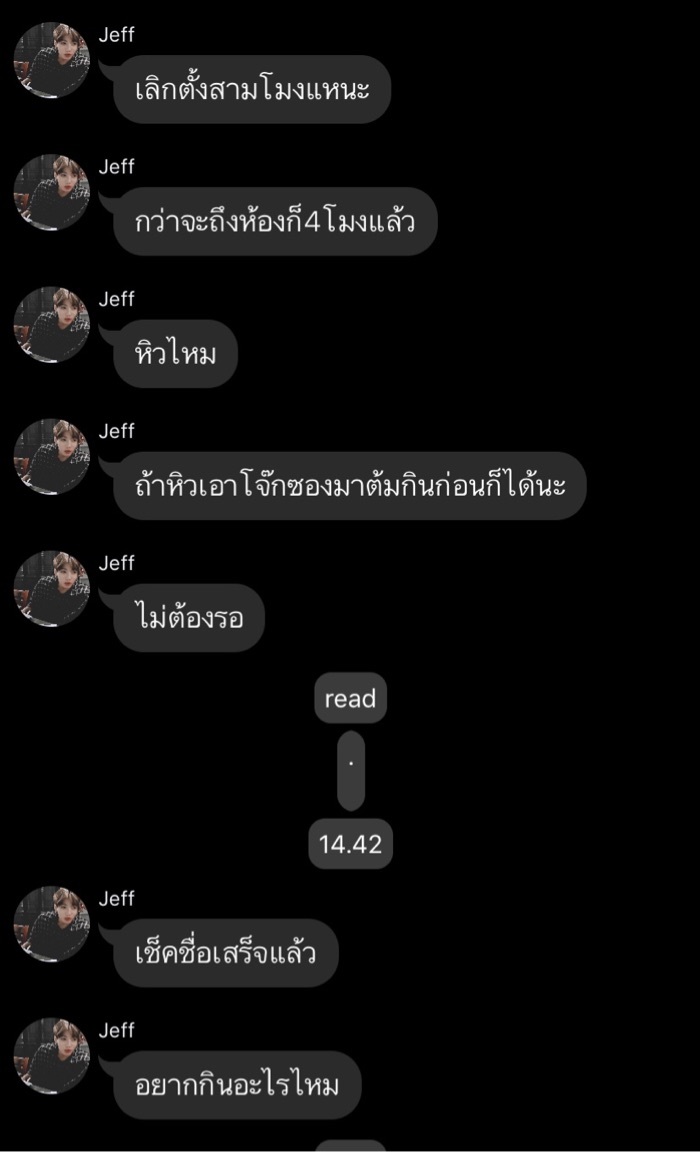View Jeff's profile from the "เช็คชื่อเสร็จแล้ว" message
The image size is (700, 1152).
pyautogui.click(x=51, y=924)
